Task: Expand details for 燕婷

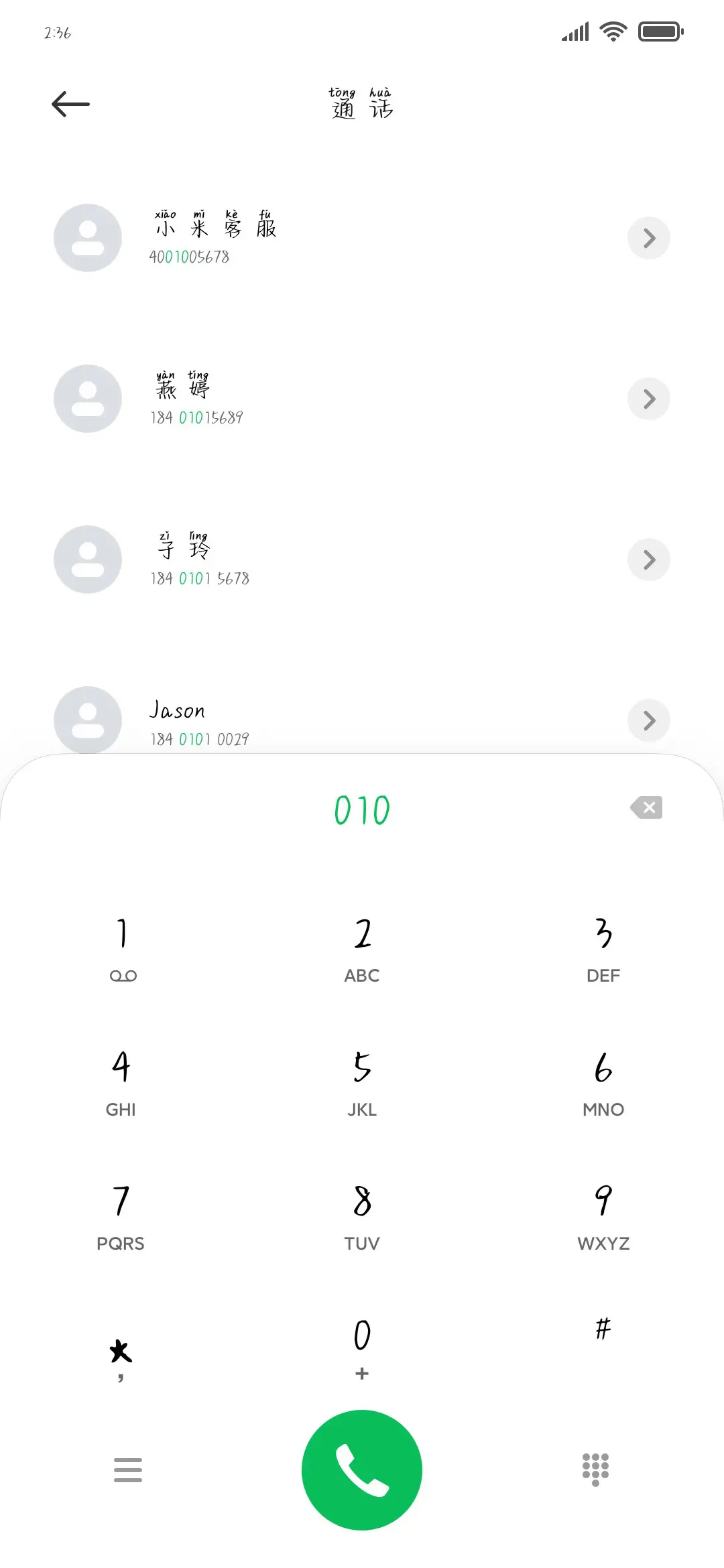Action: click(648, 399)
